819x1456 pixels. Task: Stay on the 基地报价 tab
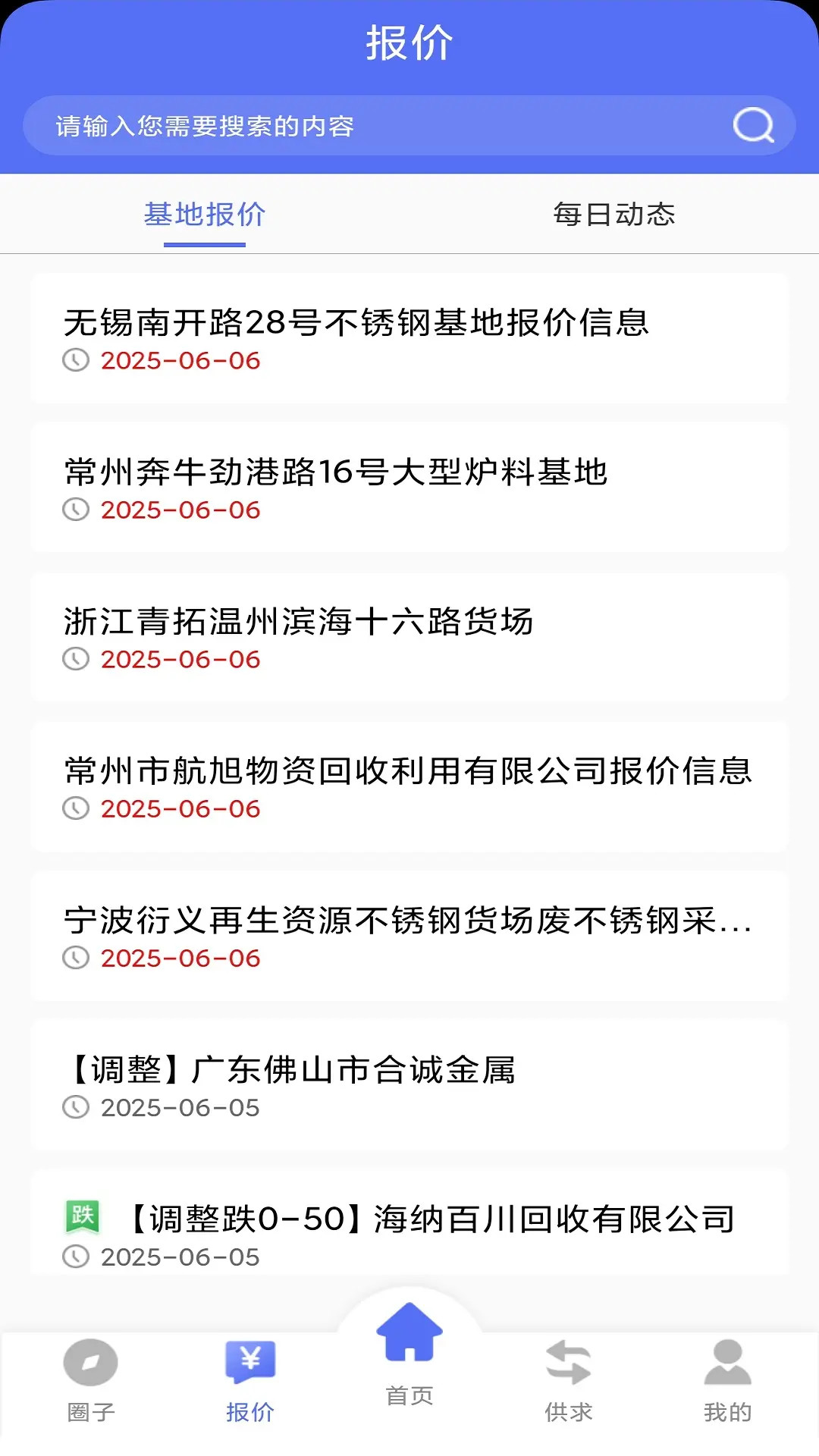click(x=203, y=215)
